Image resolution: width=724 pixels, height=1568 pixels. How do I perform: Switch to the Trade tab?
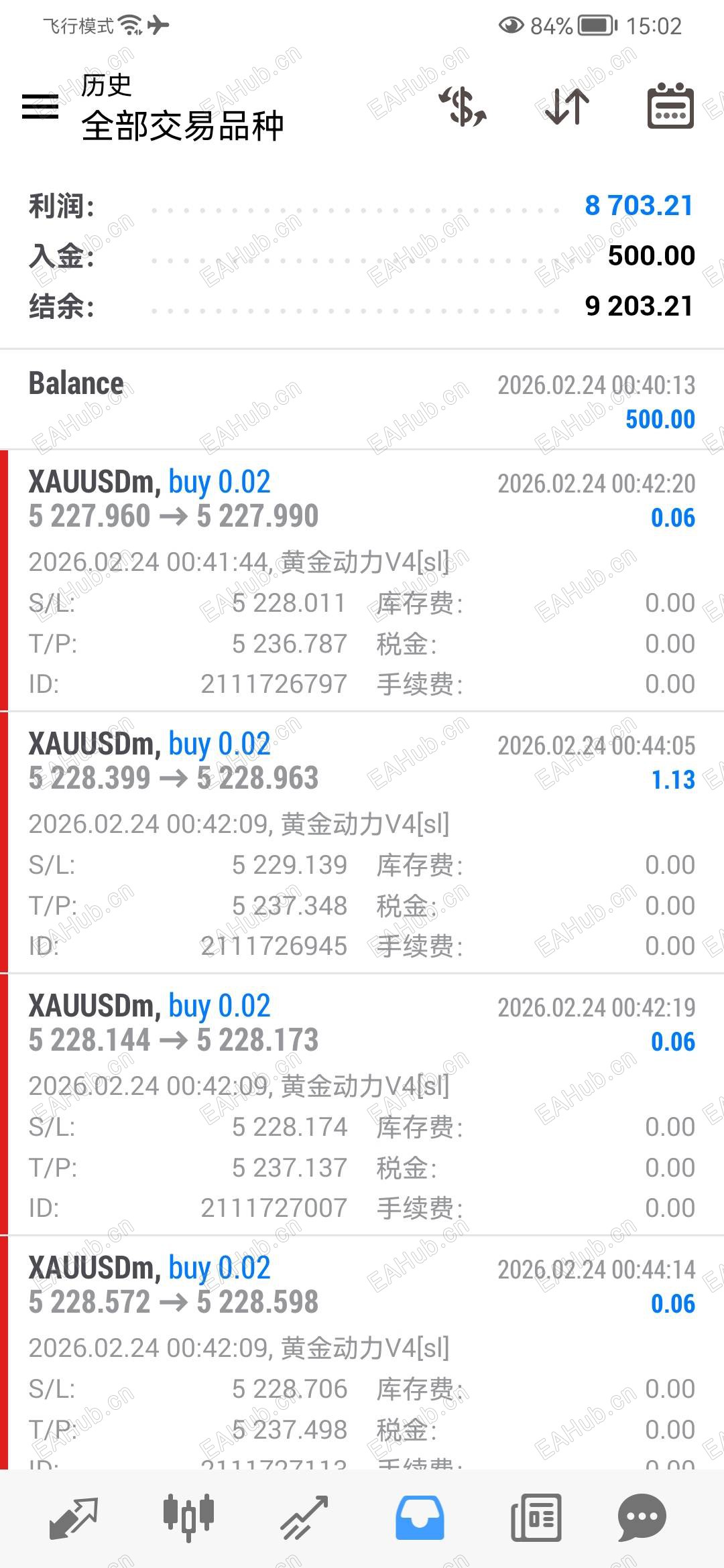click(x=304, y=1517)
